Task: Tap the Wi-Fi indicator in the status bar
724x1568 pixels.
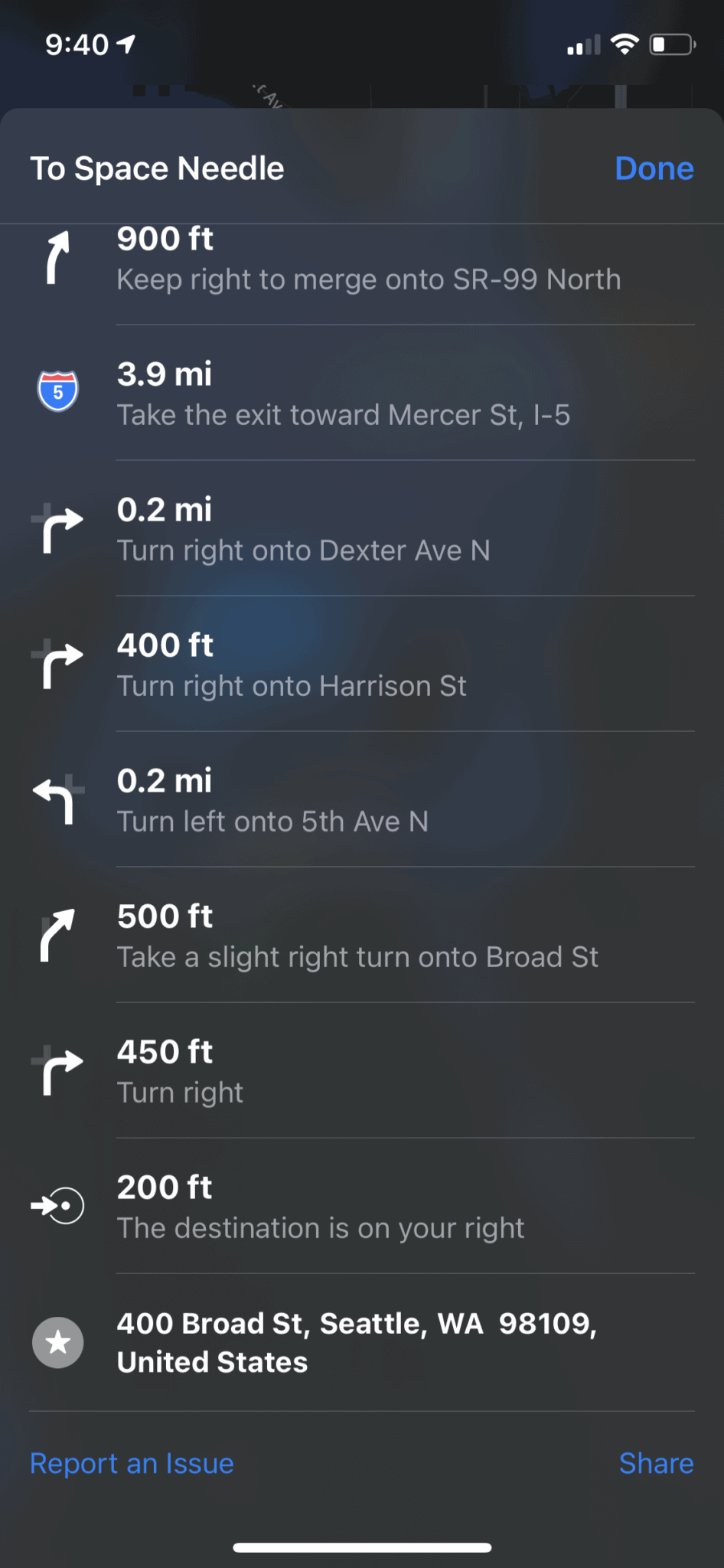Action: click(625, 44)
